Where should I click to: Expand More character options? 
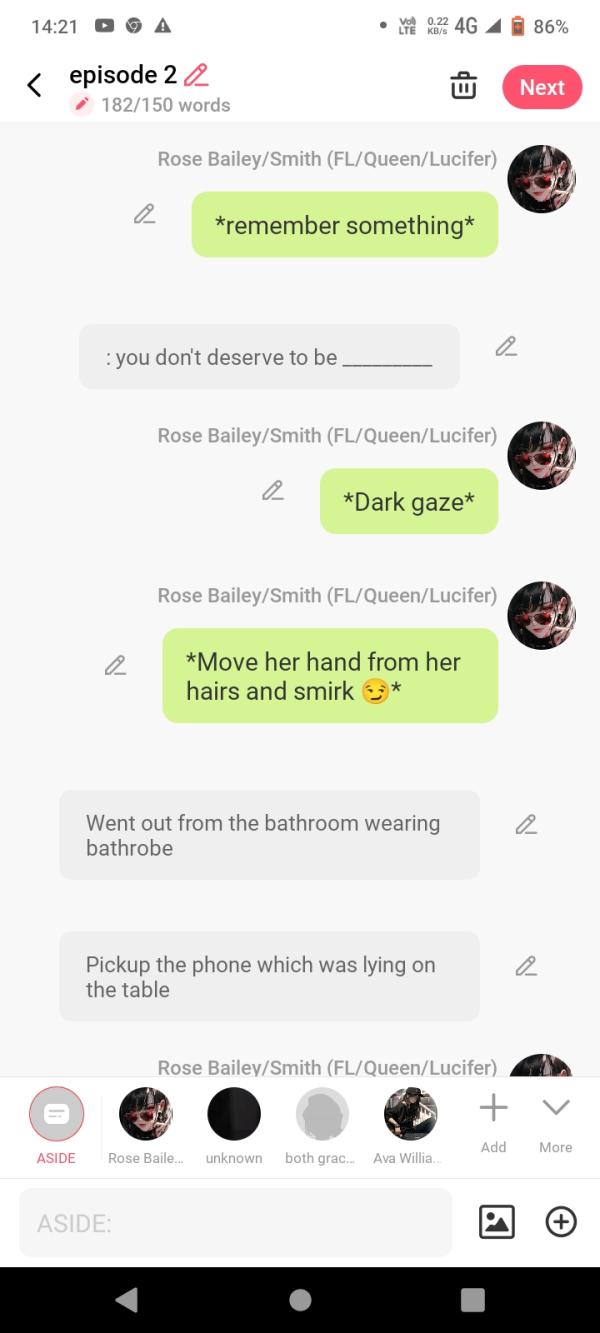point(555,1120)
